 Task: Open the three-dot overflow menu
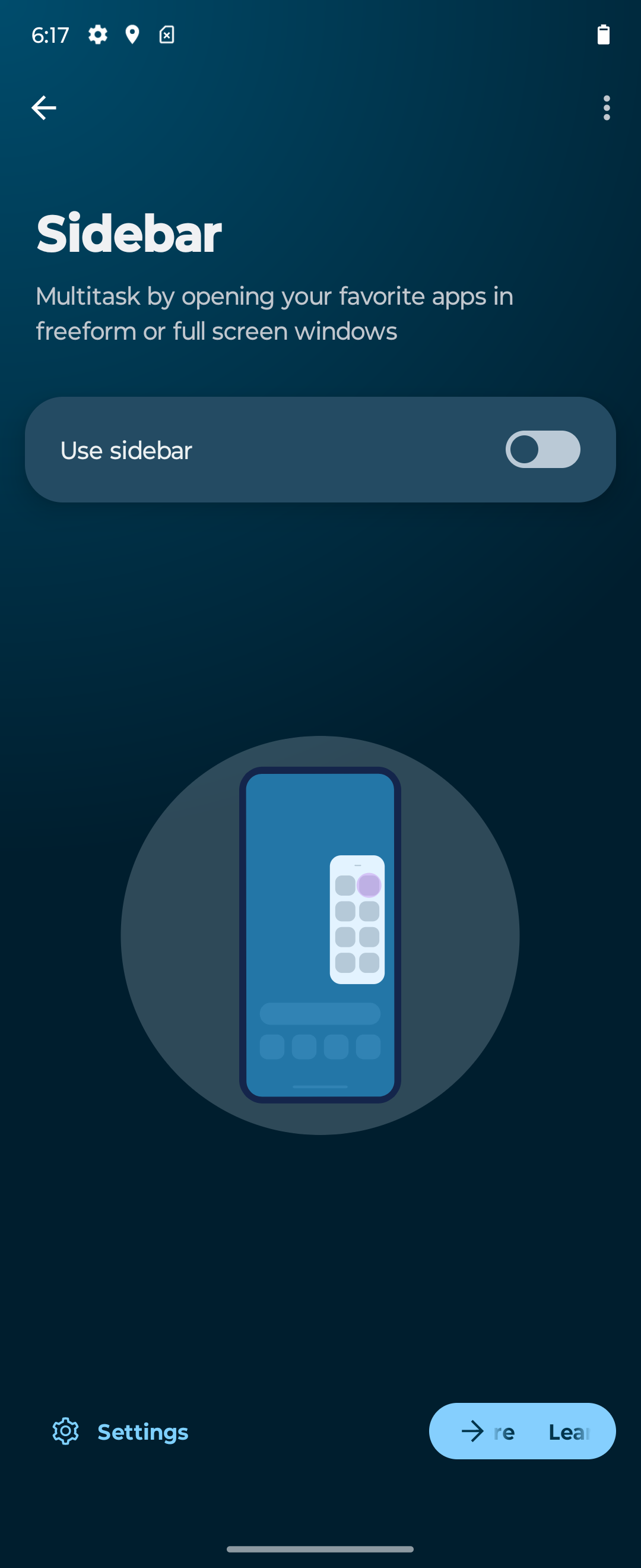pos(607,108)
